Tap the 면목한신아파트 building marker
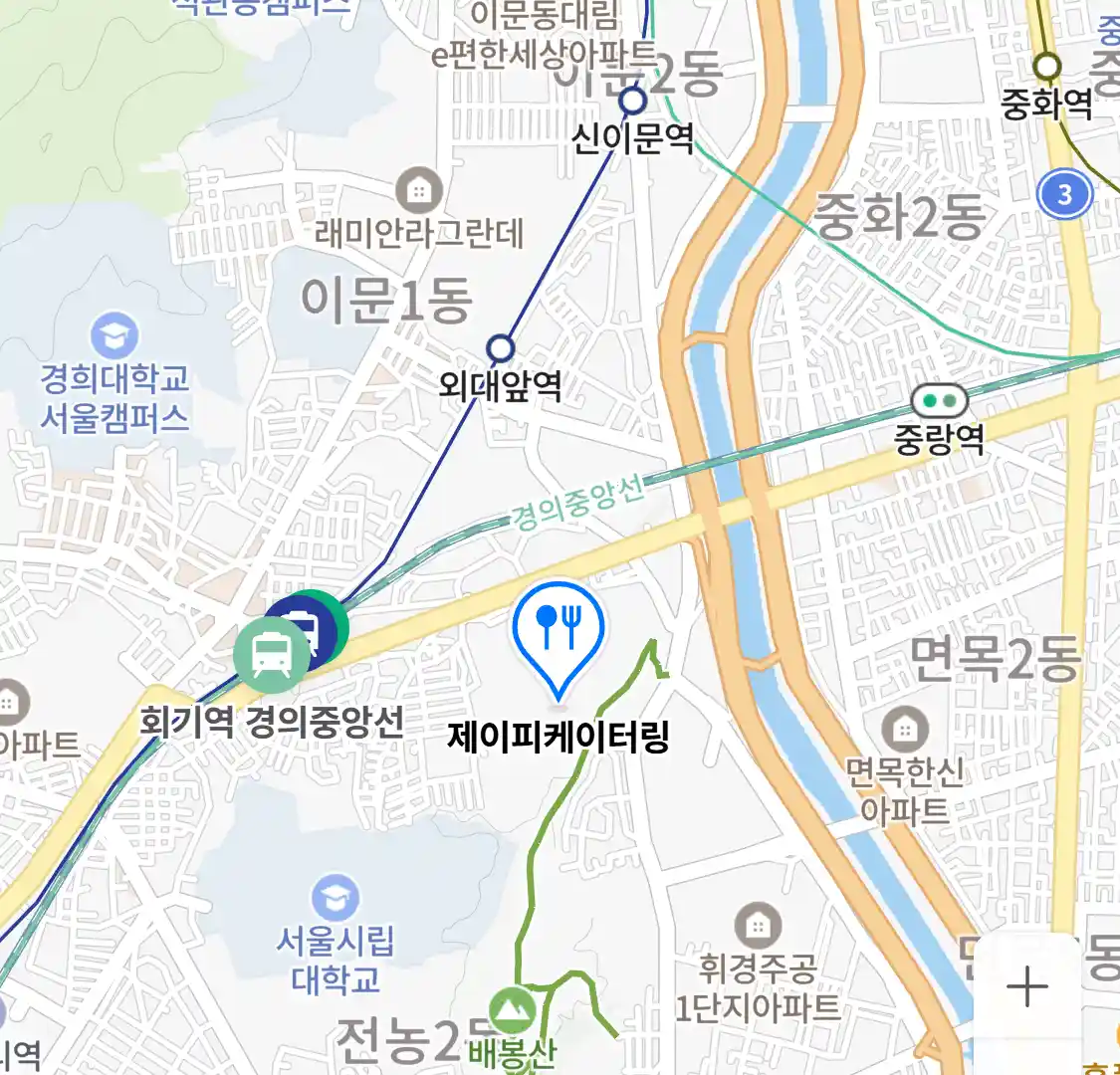Viewport: 1120px width, 1075px height. point(904,730)
